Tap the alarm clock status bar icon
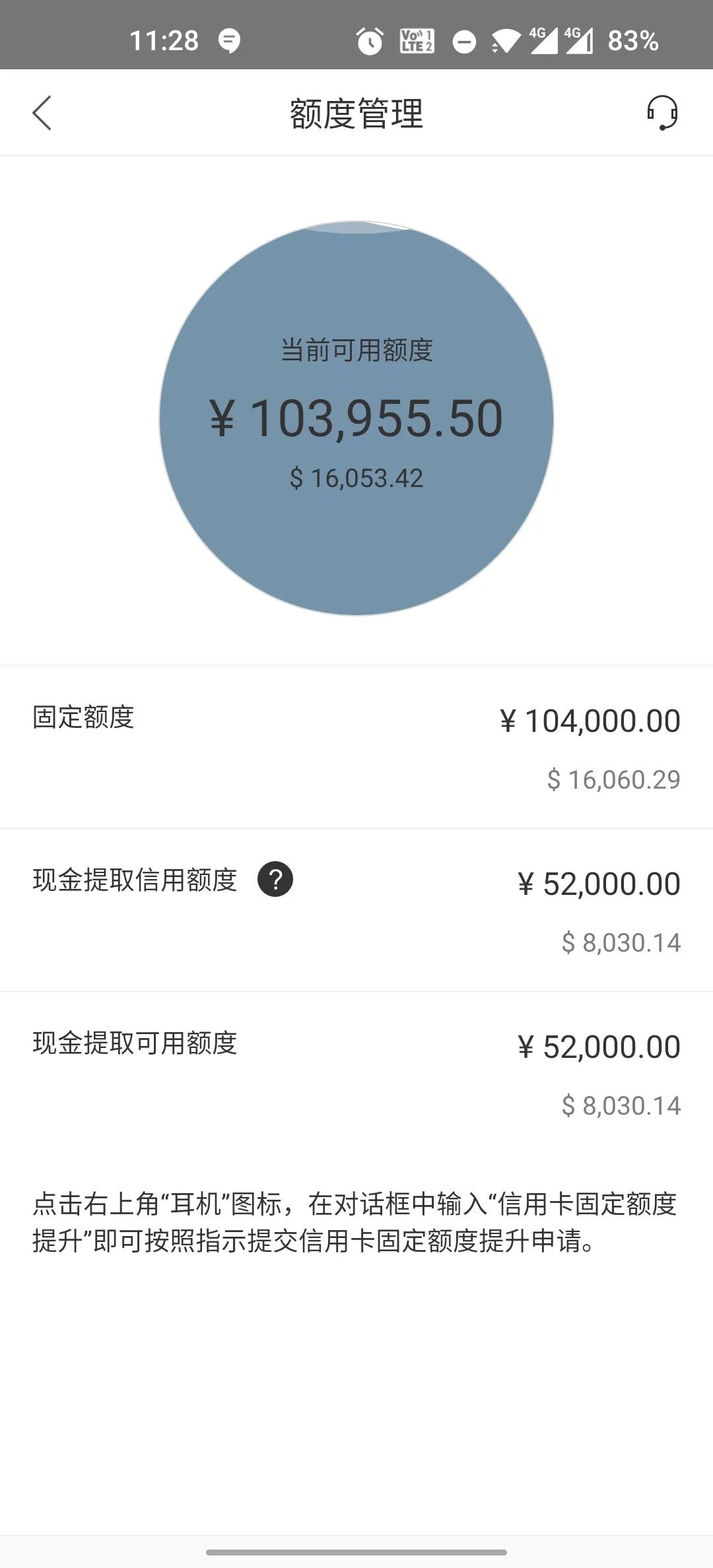Image resolution: width=713 pixels, height=1568 pixels. pyautogui.click(x=370, y=42)
